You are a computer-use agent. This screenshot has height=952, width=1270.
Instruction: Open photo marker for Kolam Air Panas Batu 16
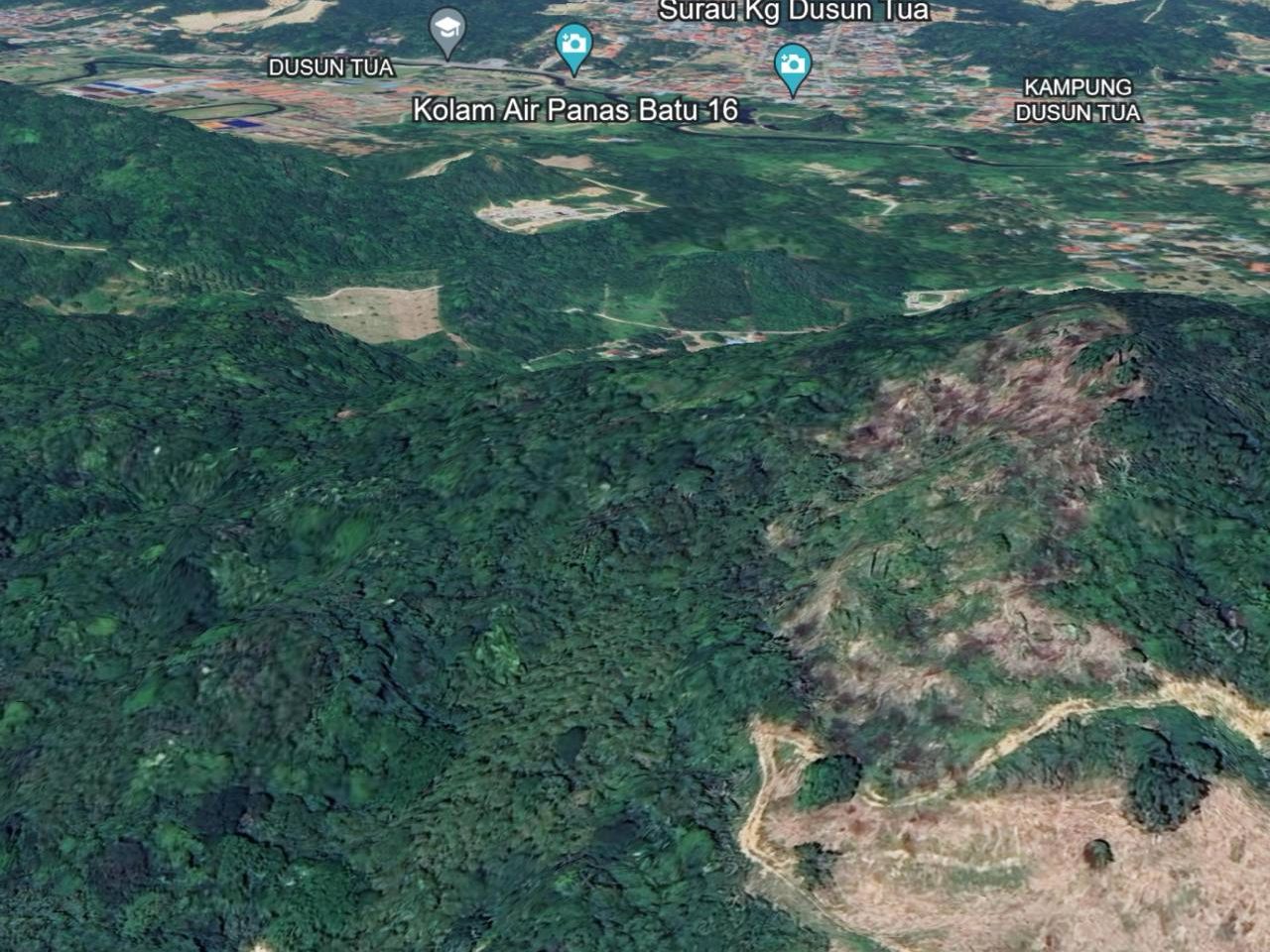tap(572, 48)
